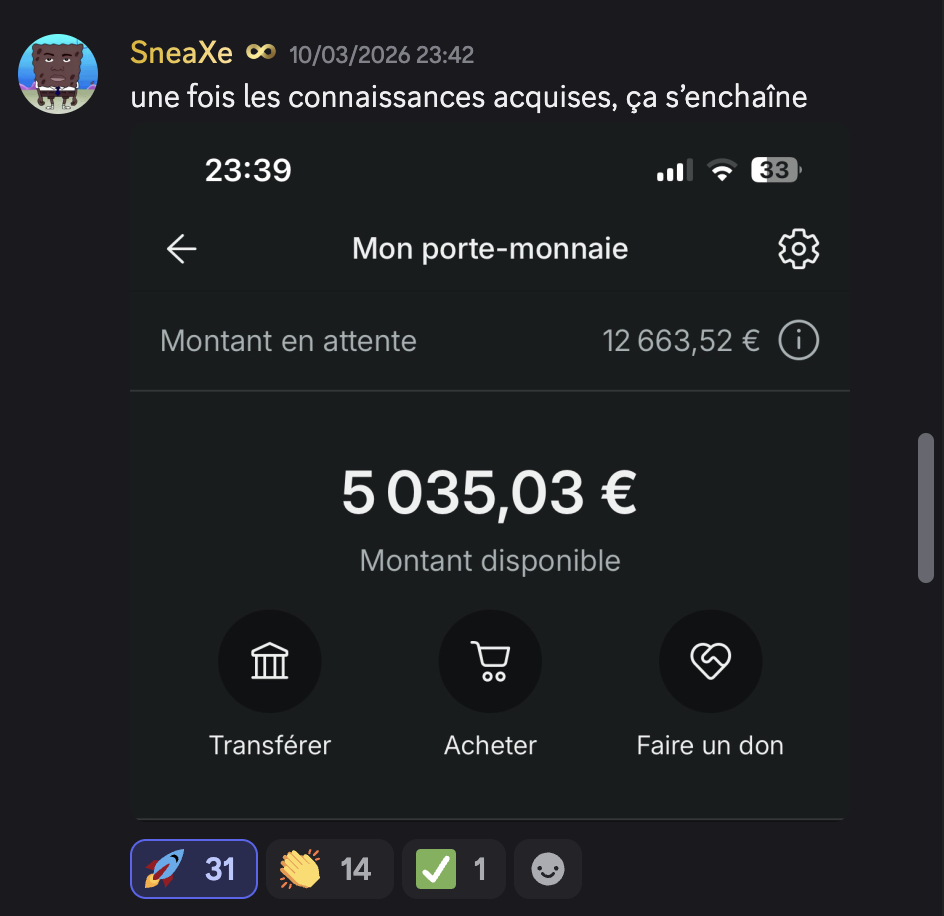Toggle the rocket reaction with 31
This screenshot has width=944, height=916.
194,868
